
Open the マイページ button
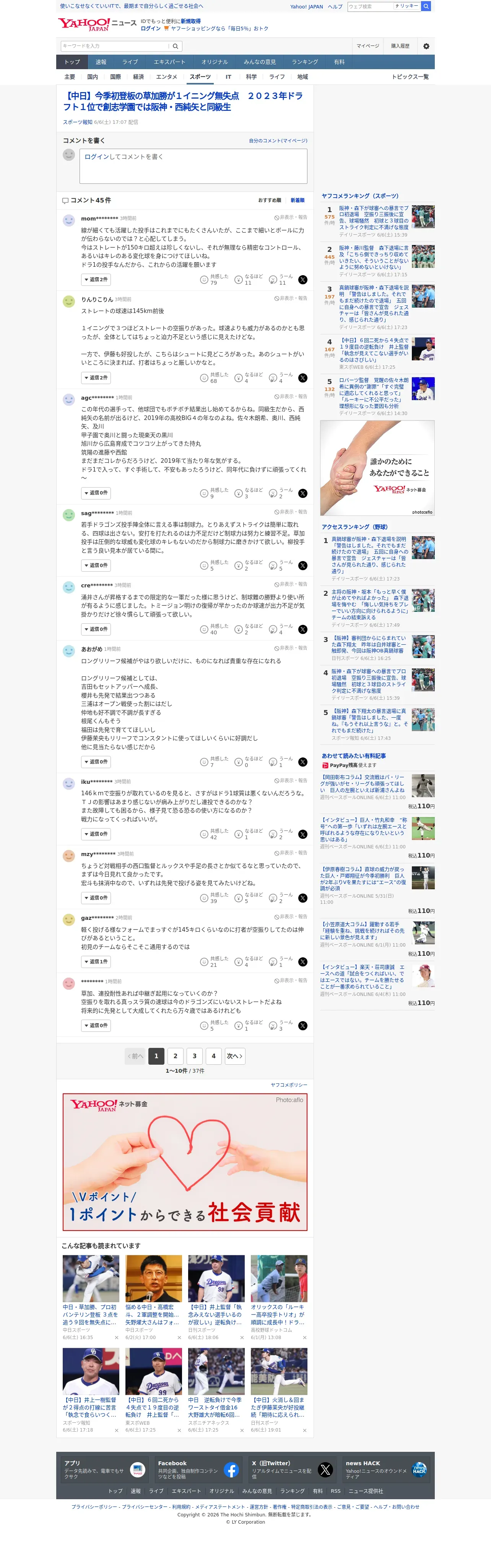[367, 46]
